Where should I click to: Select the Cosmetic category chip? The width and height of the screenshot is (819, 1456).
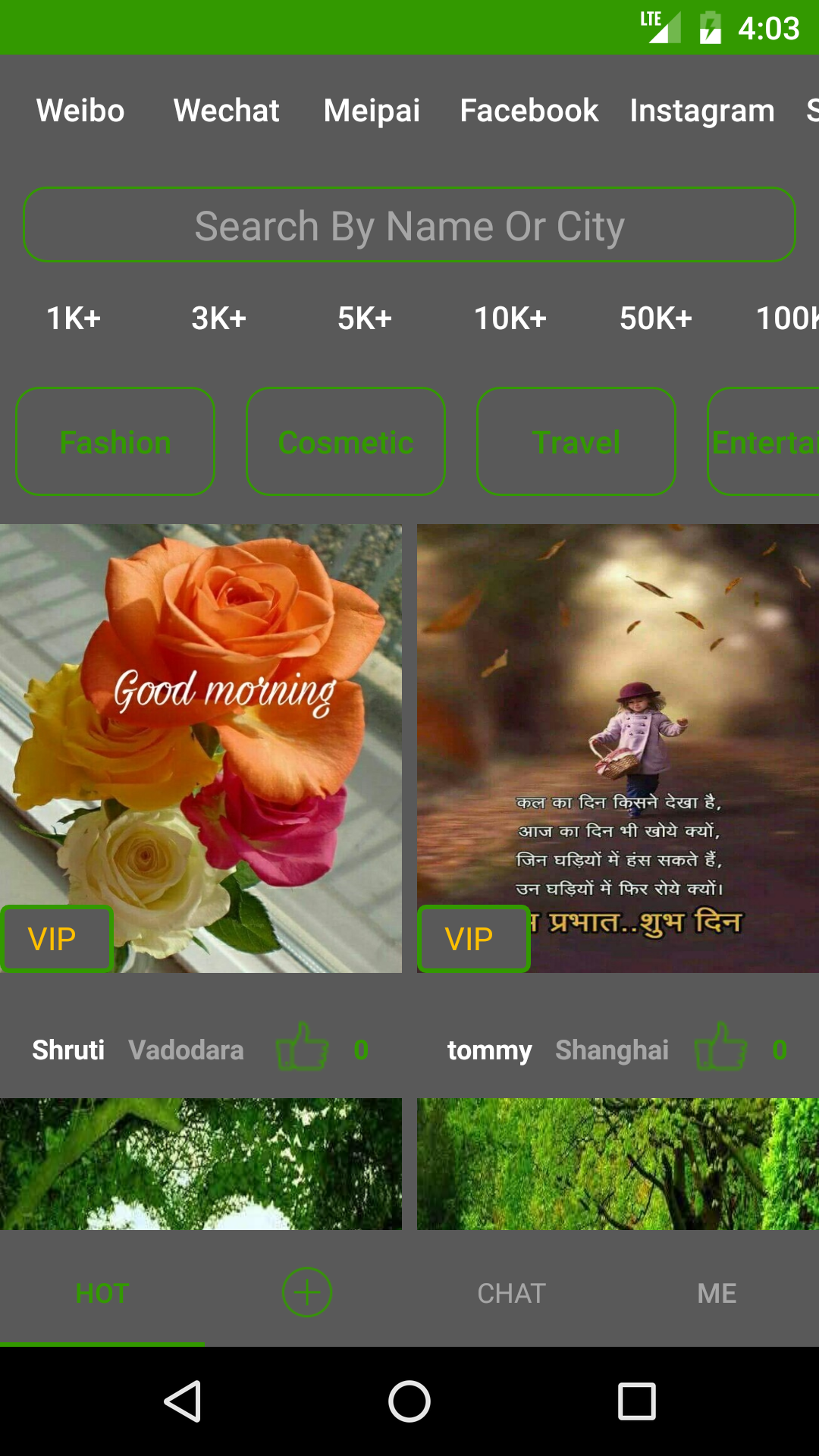[346, 442]
